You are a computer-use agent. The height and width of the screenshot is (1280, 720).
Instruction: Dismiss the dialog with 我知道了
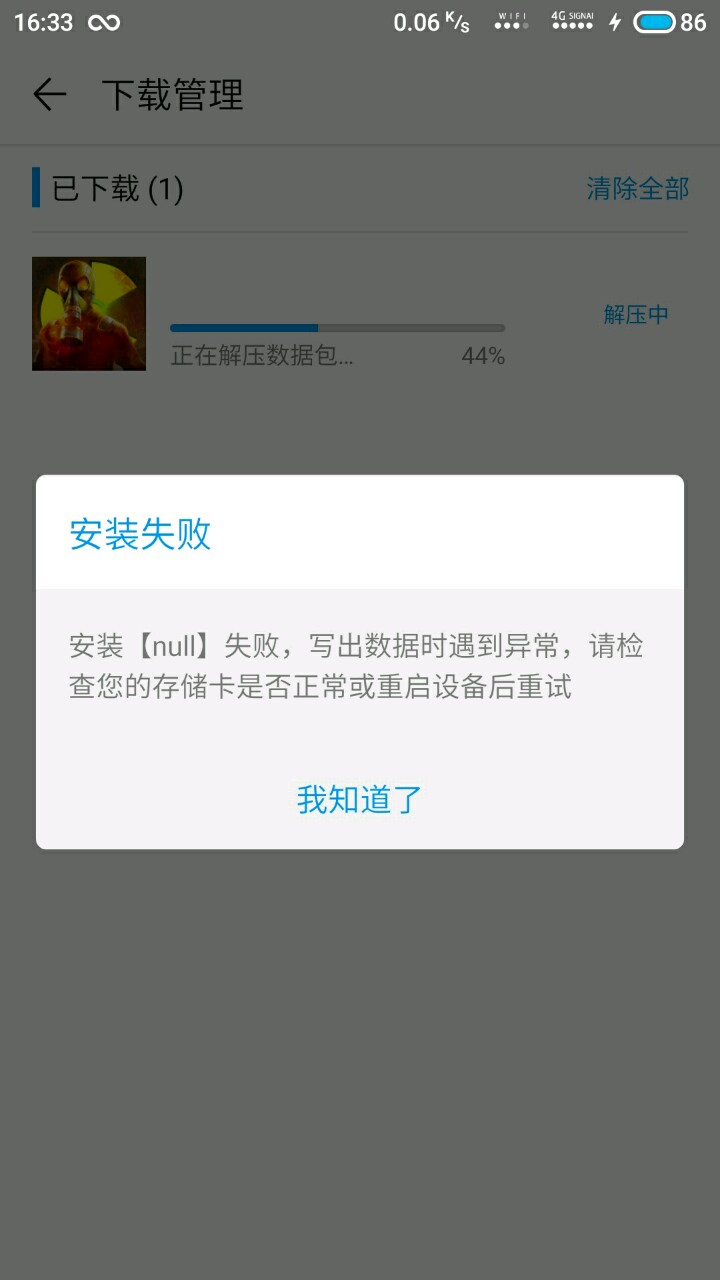(x=360, y=799)
